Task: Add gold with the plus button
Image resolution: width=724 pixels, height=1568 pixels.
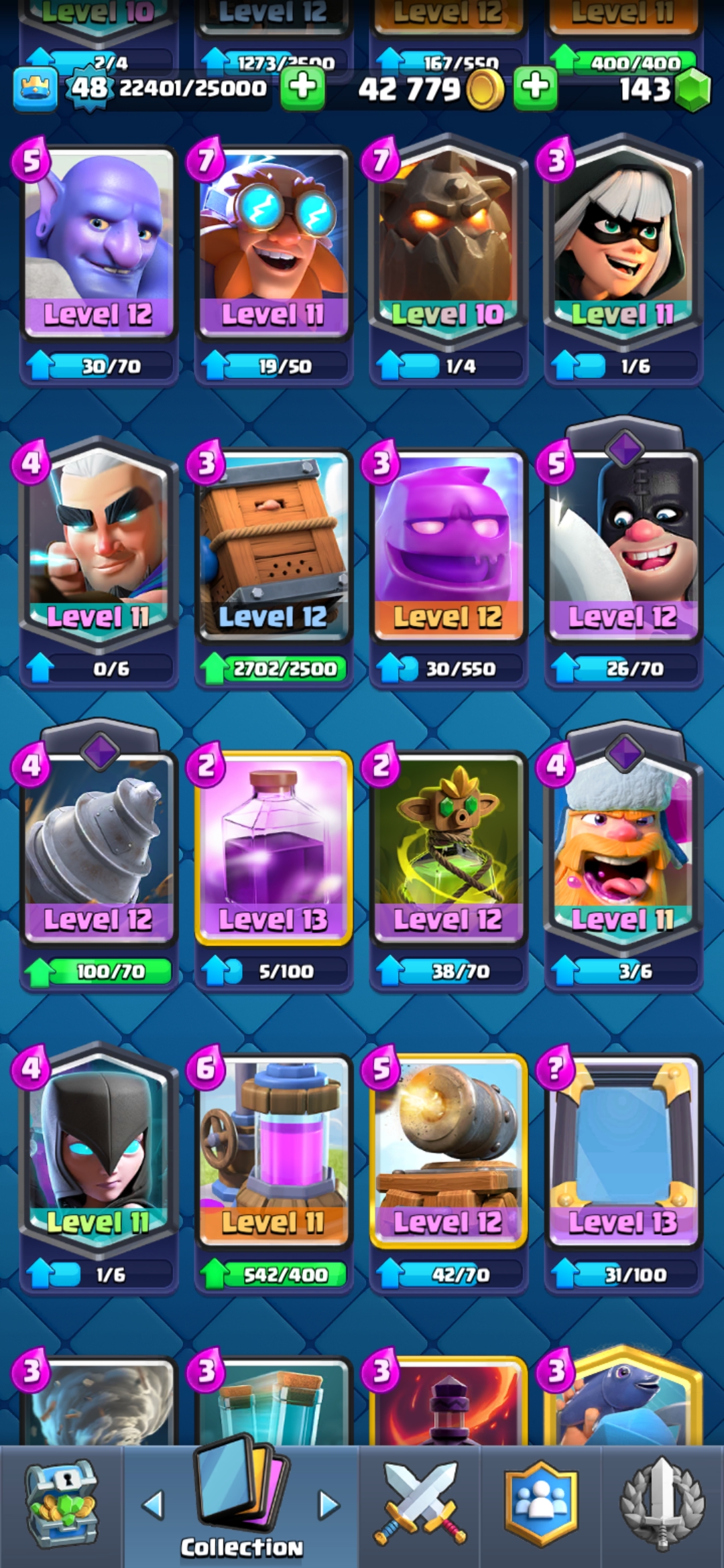Action: tap(535, 87)
